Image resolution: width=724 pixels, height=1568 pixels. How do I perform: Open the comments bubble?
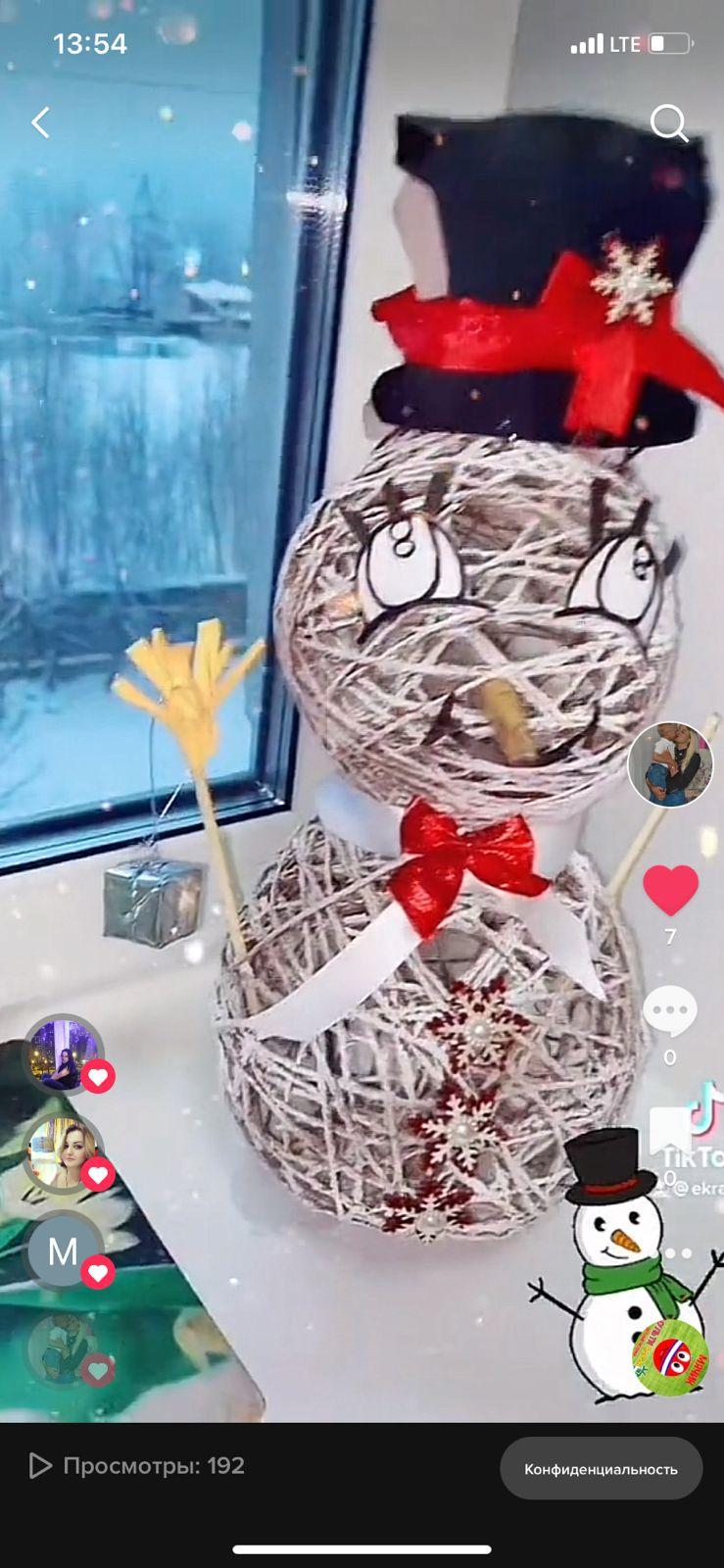[x=670, y=1011]
